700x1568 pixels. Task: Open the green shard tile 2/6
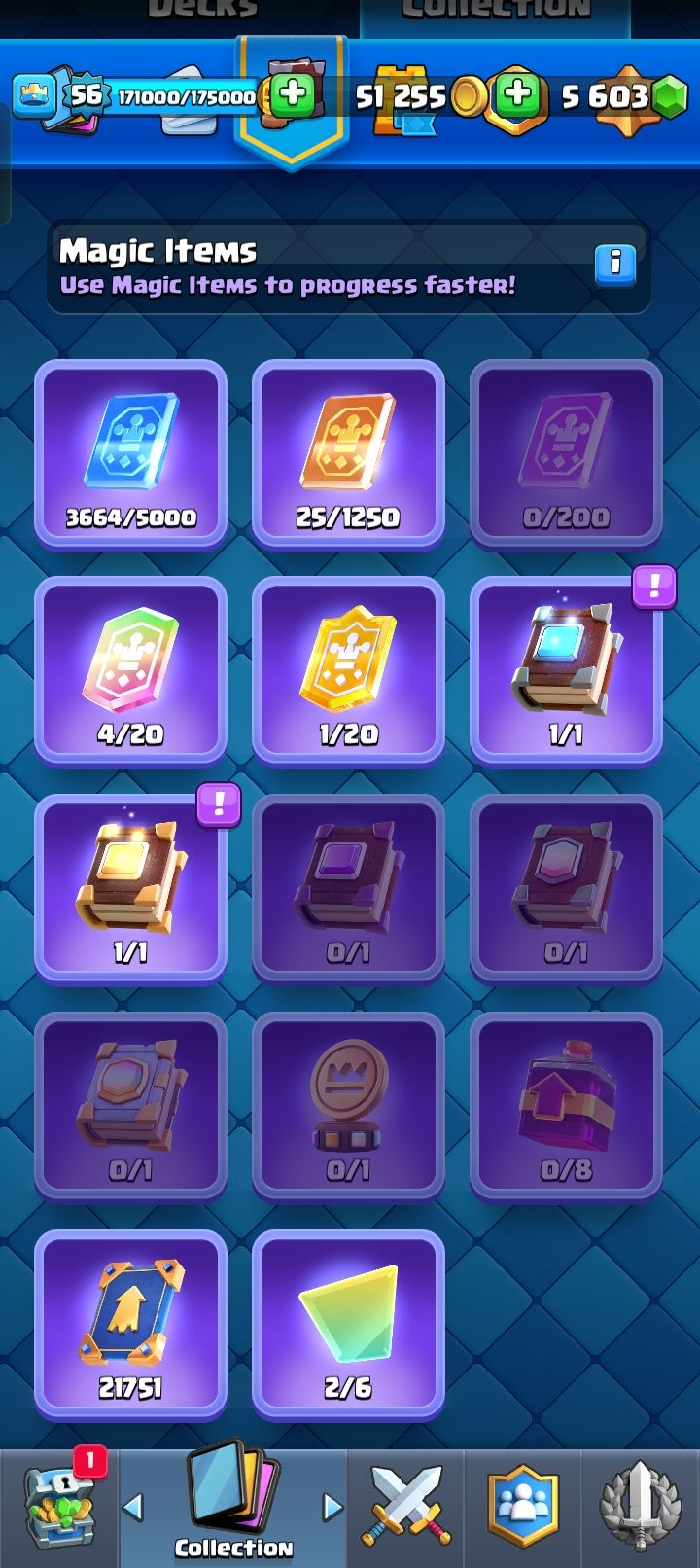[348, 1325]
